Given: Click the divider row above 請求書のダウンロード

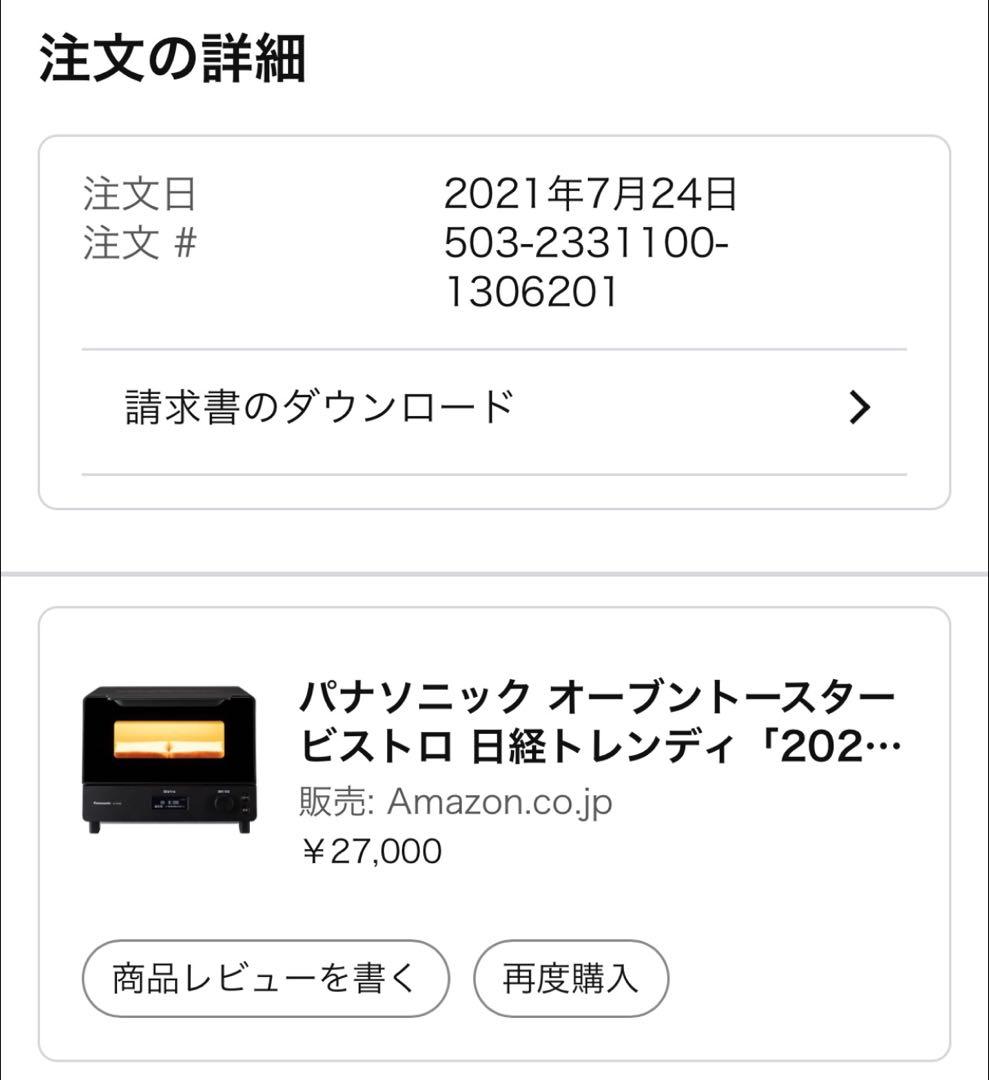Looking at the screenshot, I should (494, 348).
